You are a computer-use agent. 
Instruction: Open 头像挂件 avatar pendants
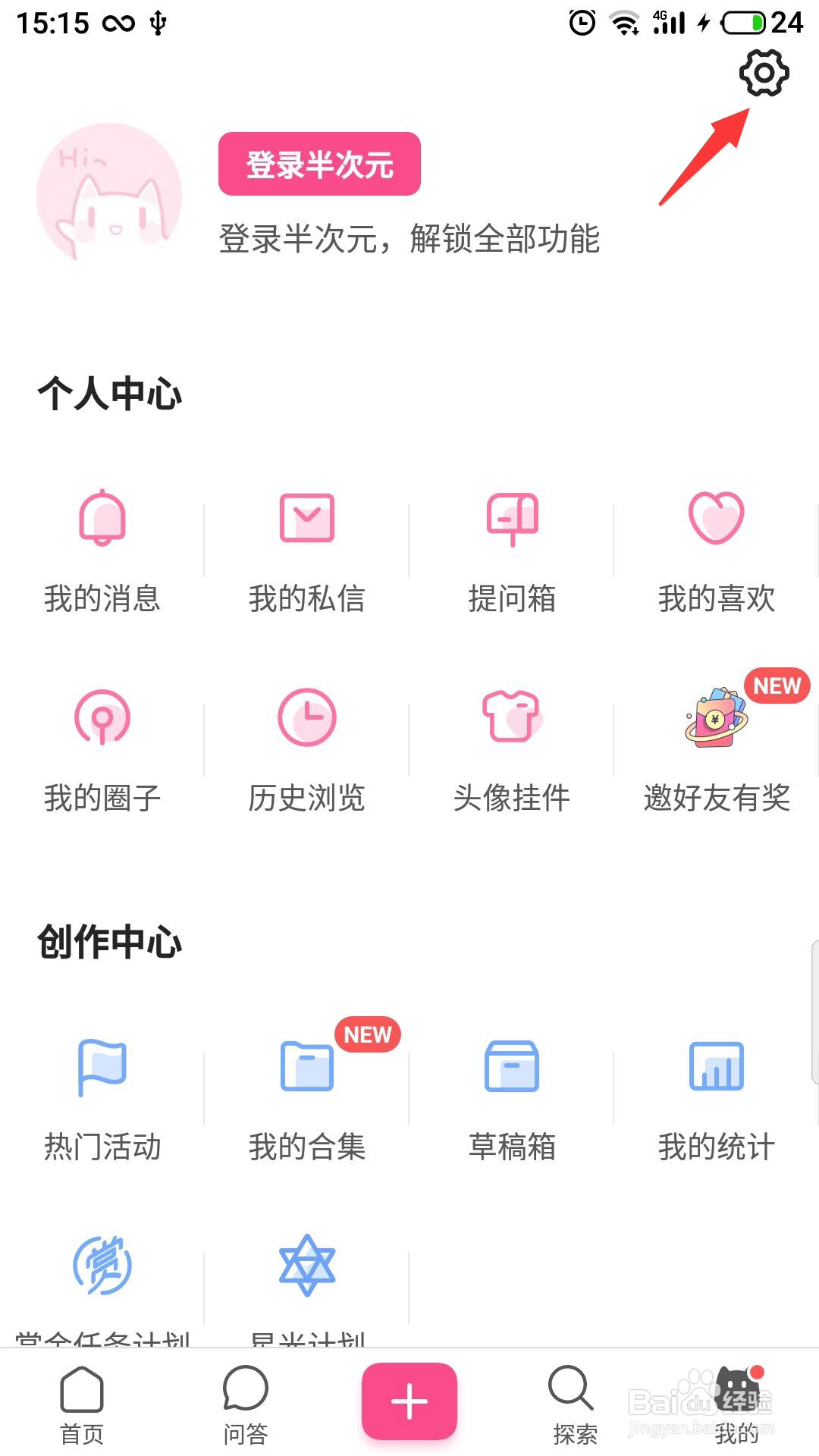click(512, 749)
